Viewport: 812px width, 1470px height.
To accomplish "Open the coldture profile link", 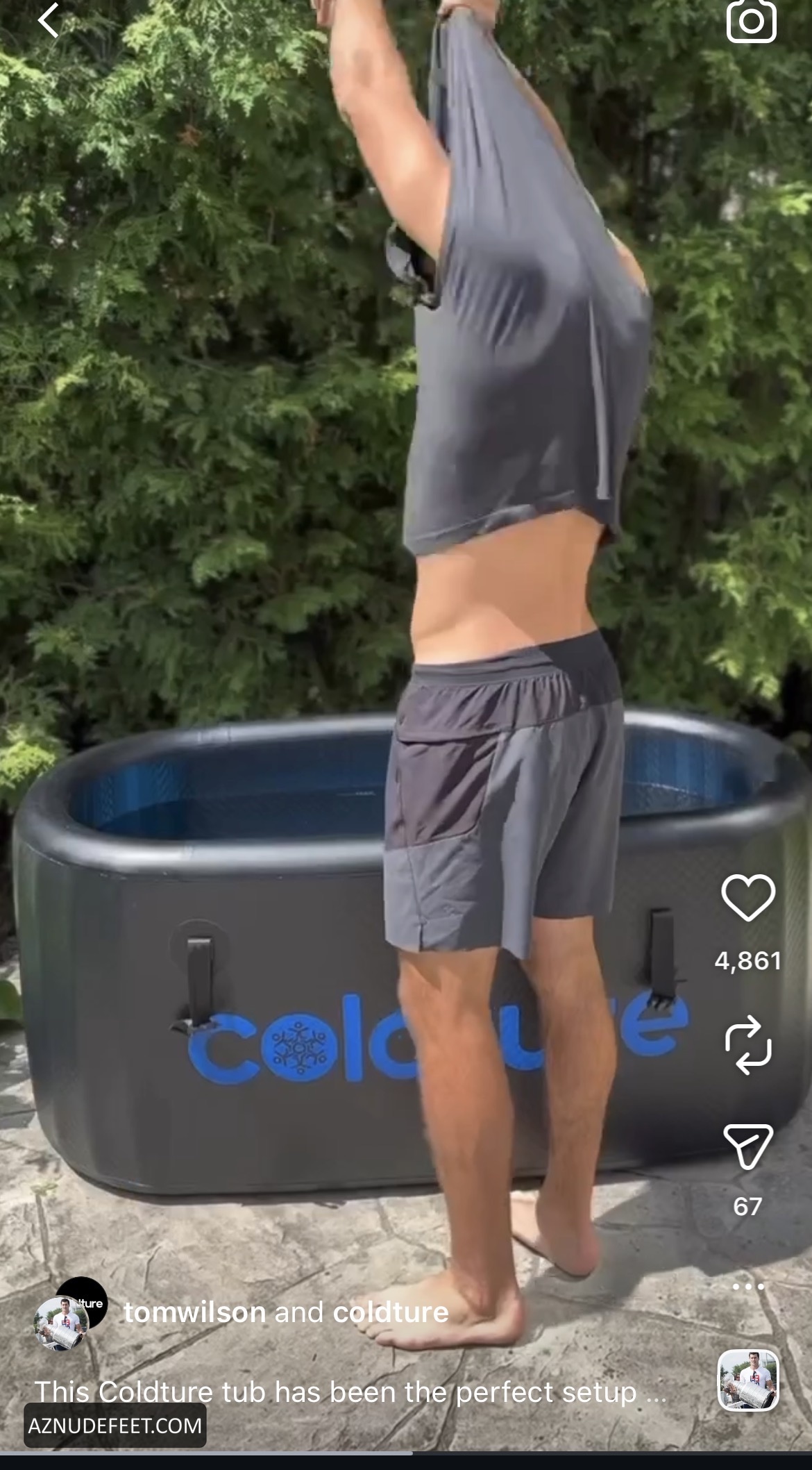I will 391,1312.
